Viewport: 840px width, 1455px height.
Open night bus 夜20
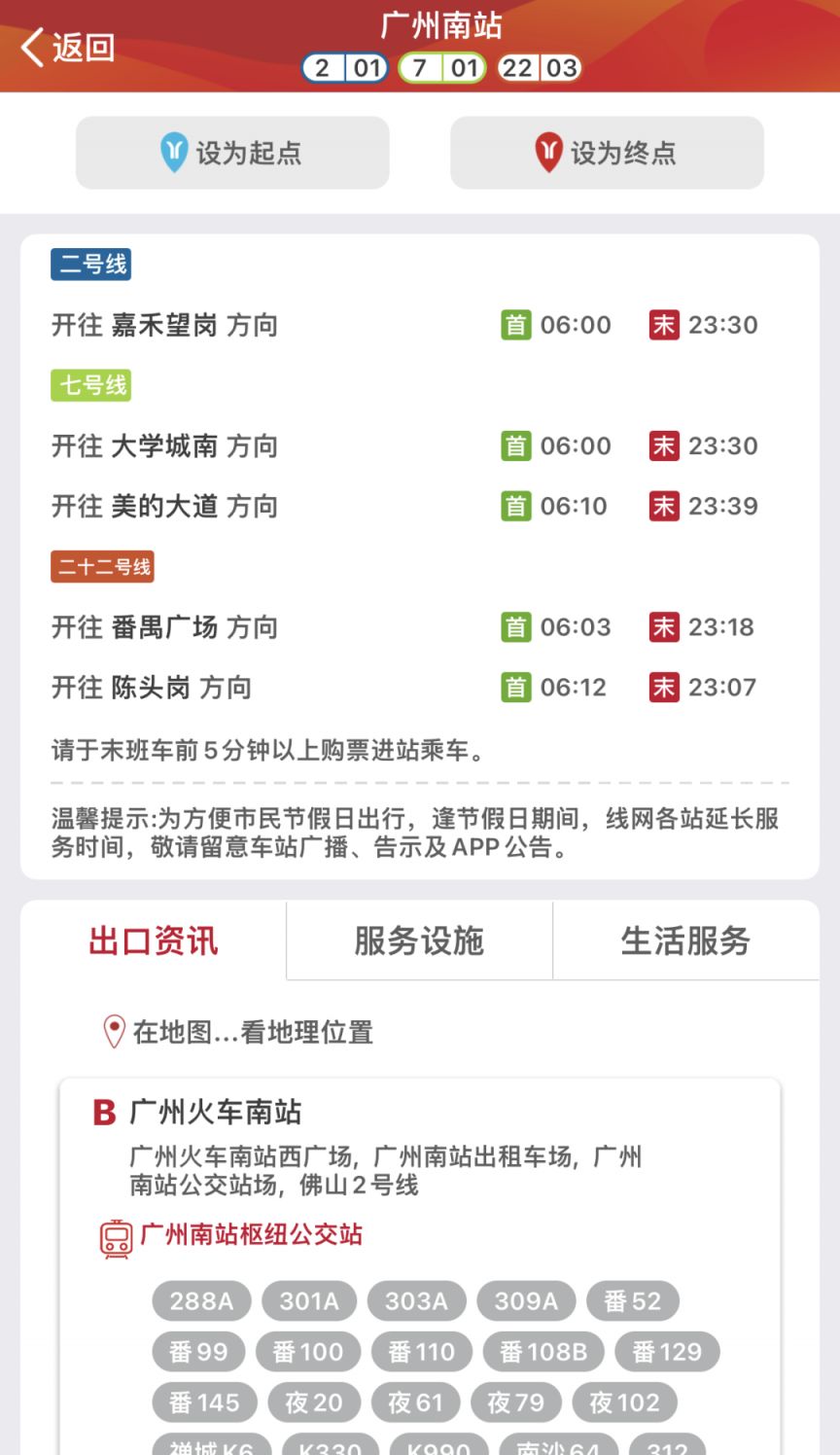(313, 1402)
